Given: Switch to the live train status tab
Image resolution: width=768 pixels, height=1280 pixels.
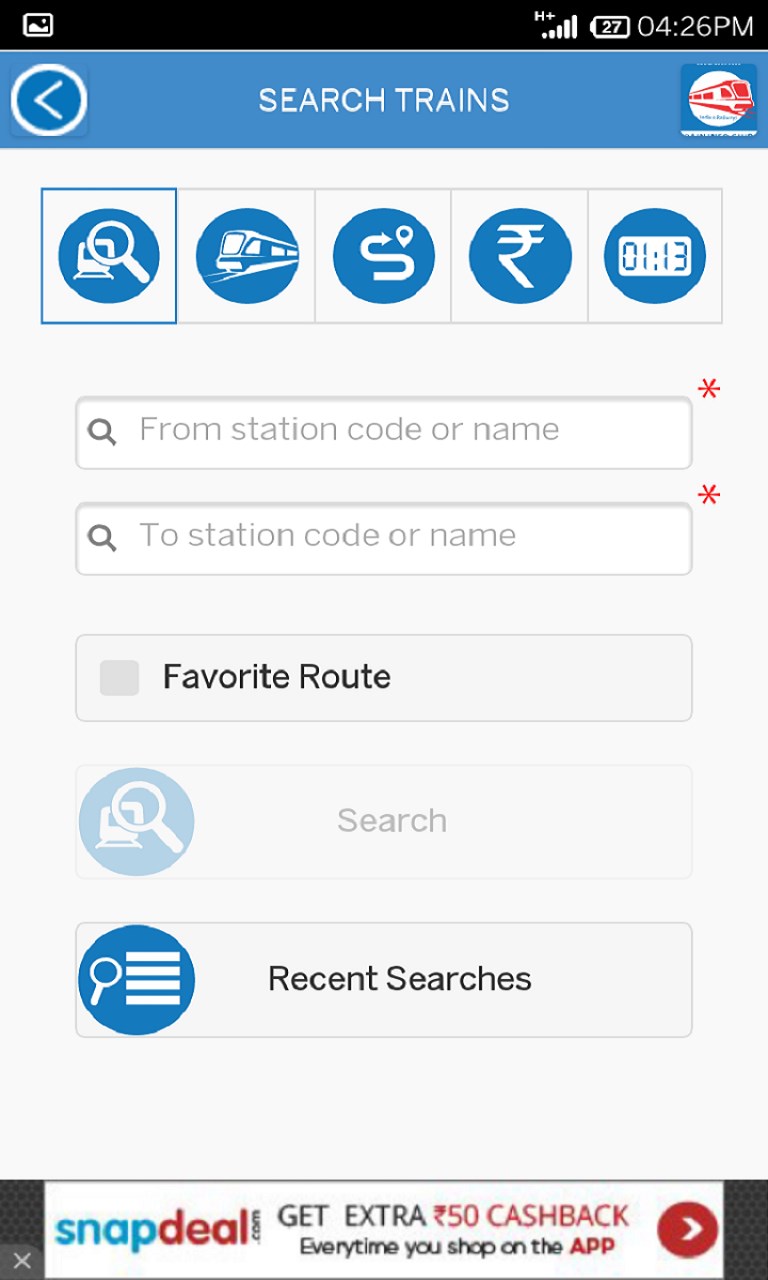Looking at the screenshot, I should pos(246,255).
